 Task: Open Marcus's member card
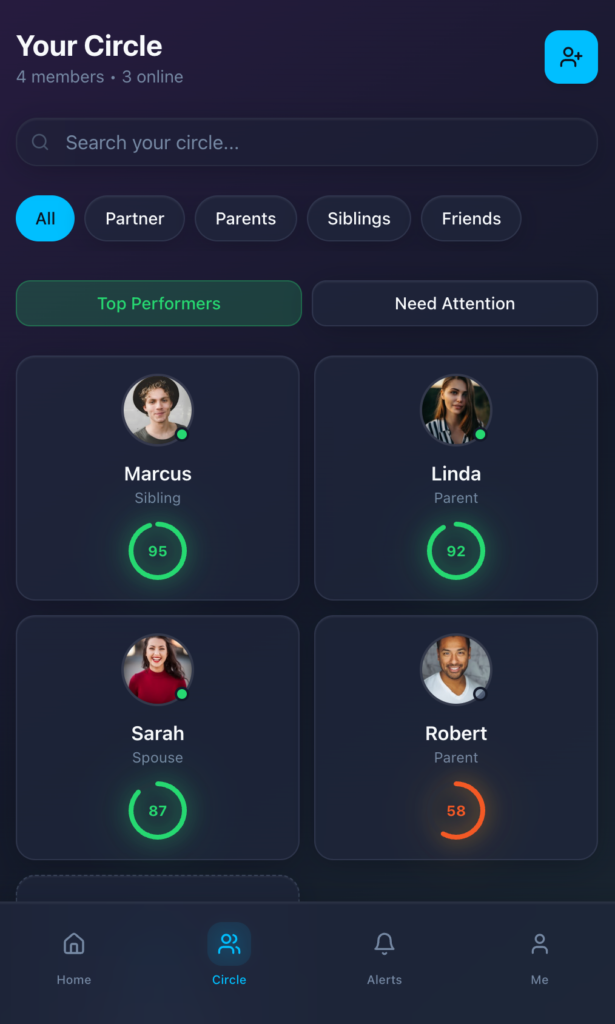(158, 477)
